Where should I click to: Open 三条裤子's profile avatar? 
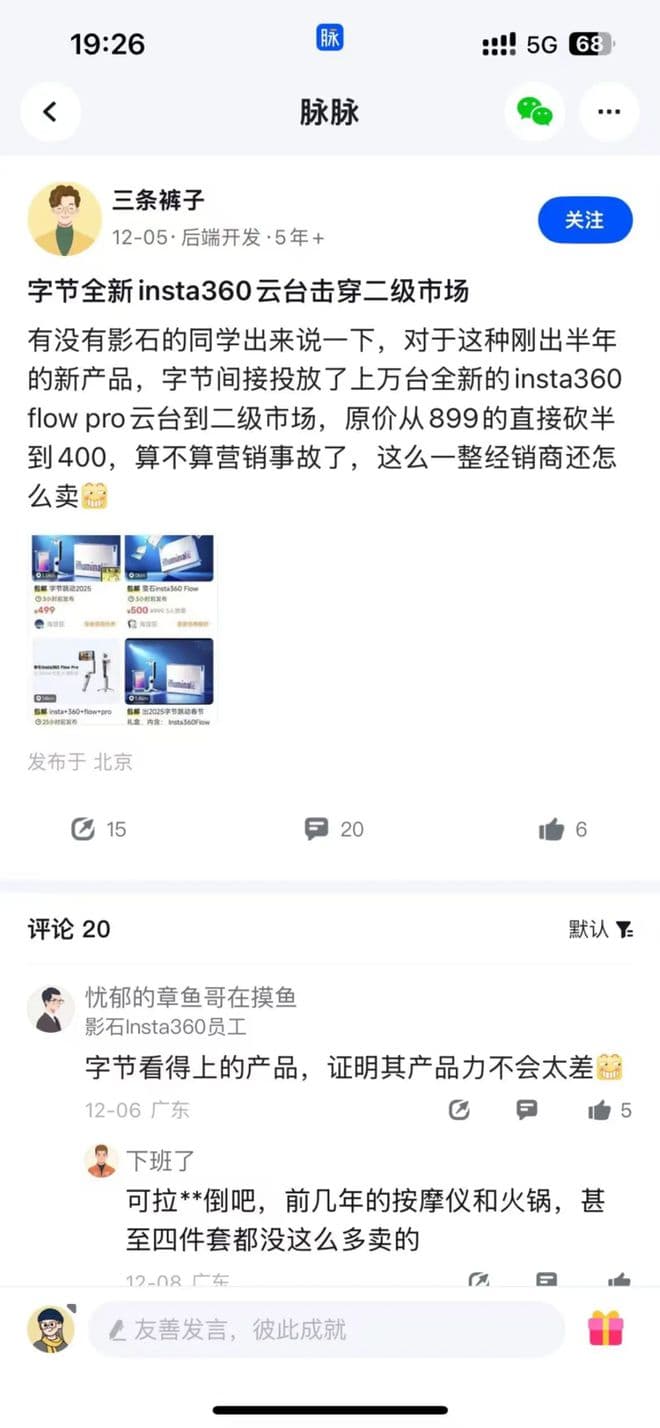pyautogui.click(x=65, y=219)
